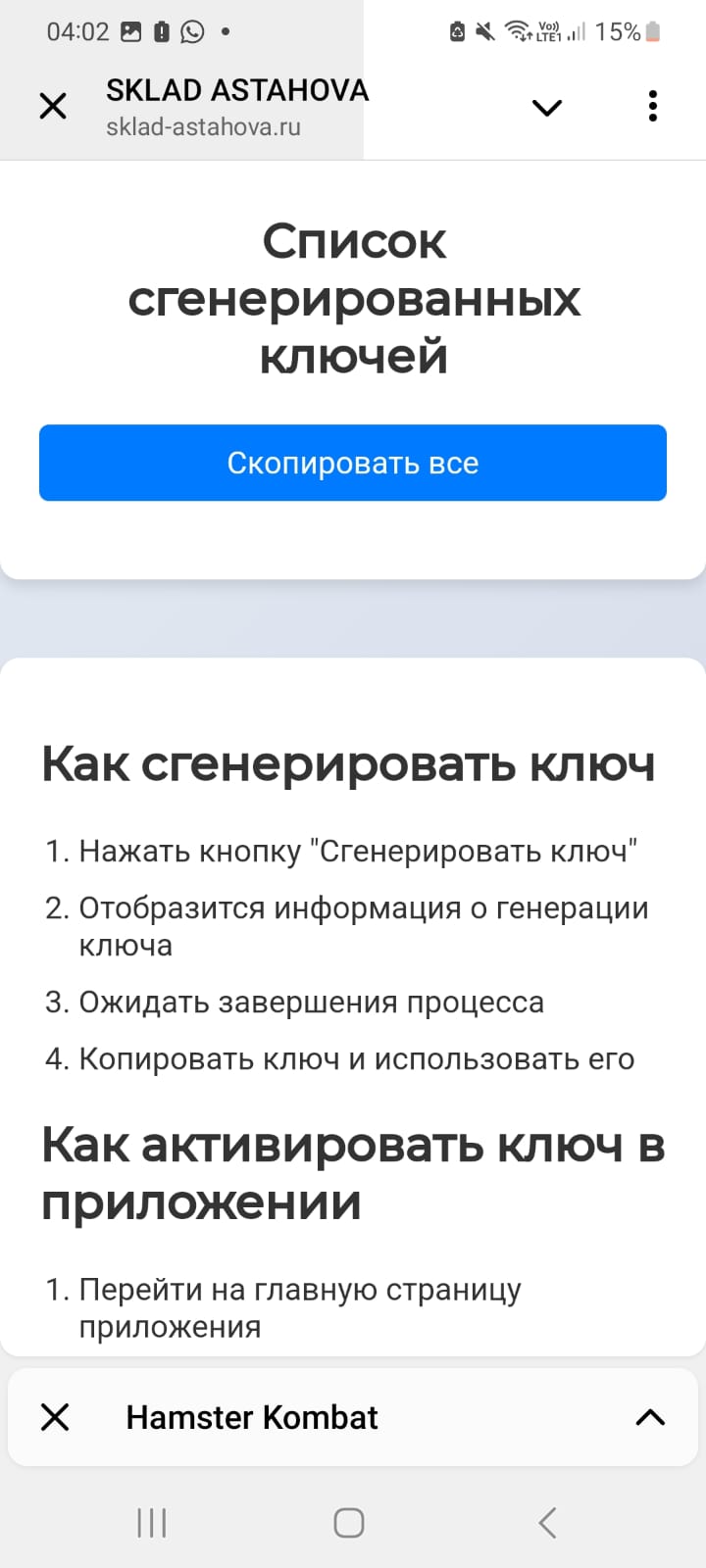The image size is (706, 1568).
Task: Open recent apps from the navigation bar
Action: coord(152,1523)
